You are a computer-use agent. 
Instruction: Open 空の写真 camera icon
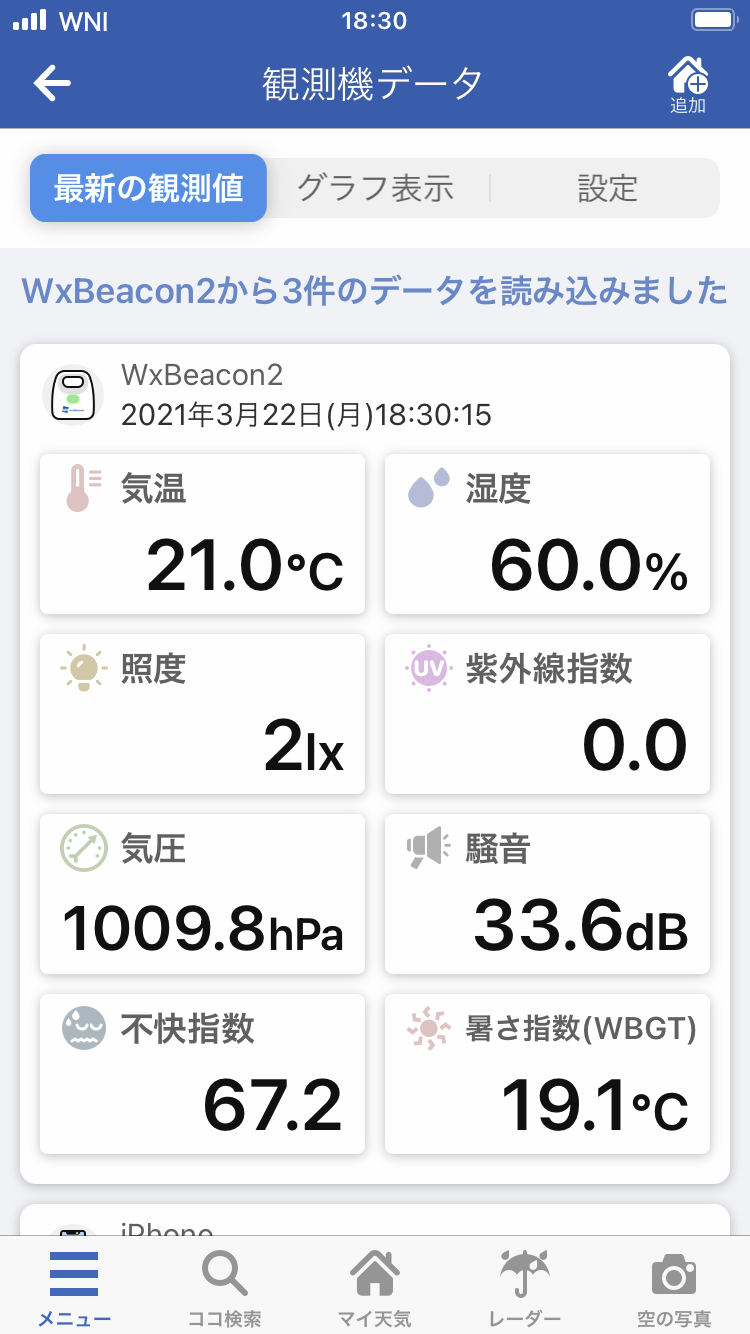tap(673, 1285)
